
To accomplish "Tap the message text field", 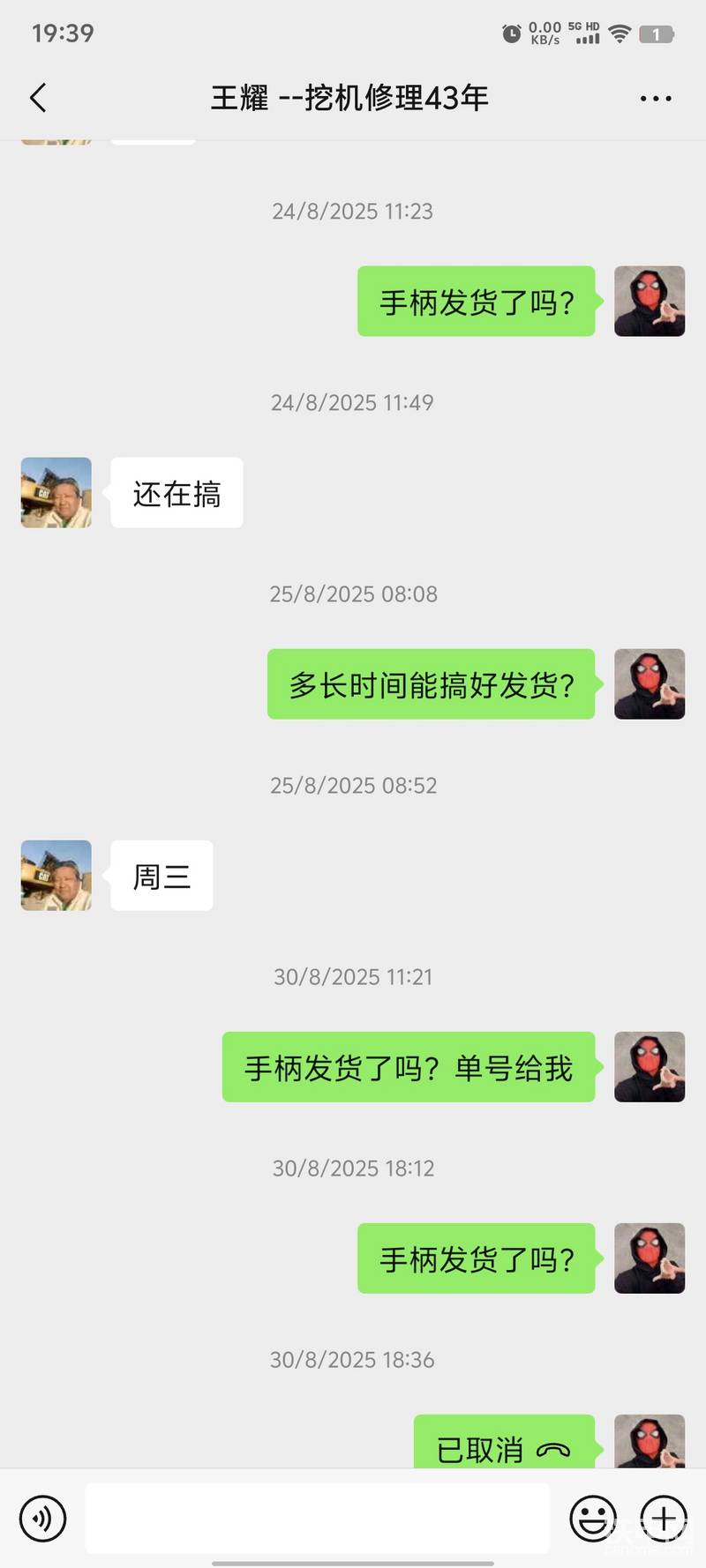I will (x=318, y=1518).
